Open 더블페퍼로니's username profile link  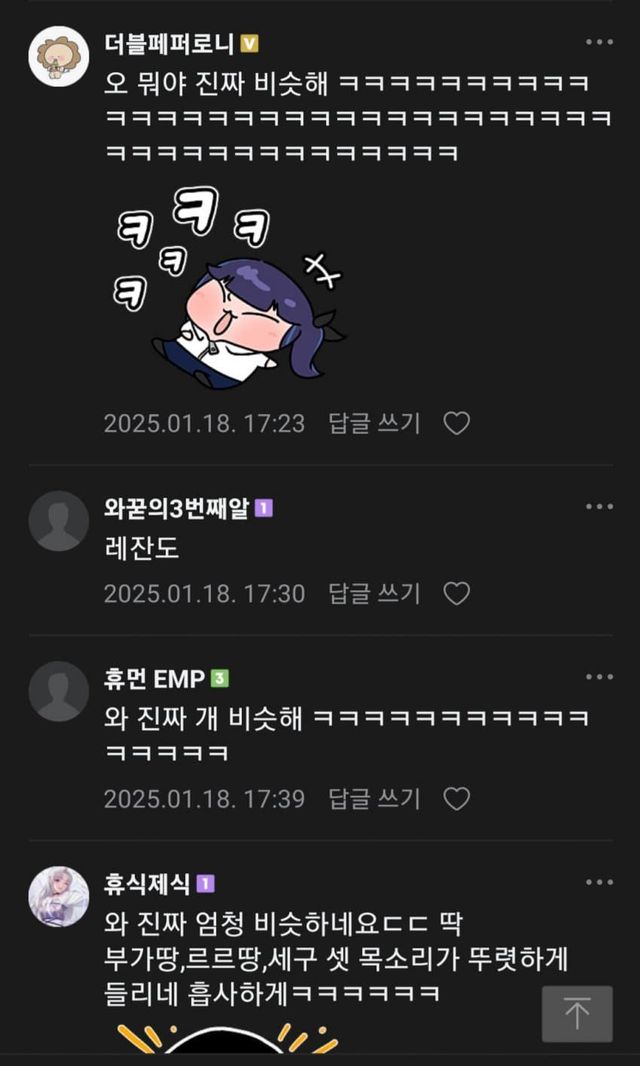[169, 44]
